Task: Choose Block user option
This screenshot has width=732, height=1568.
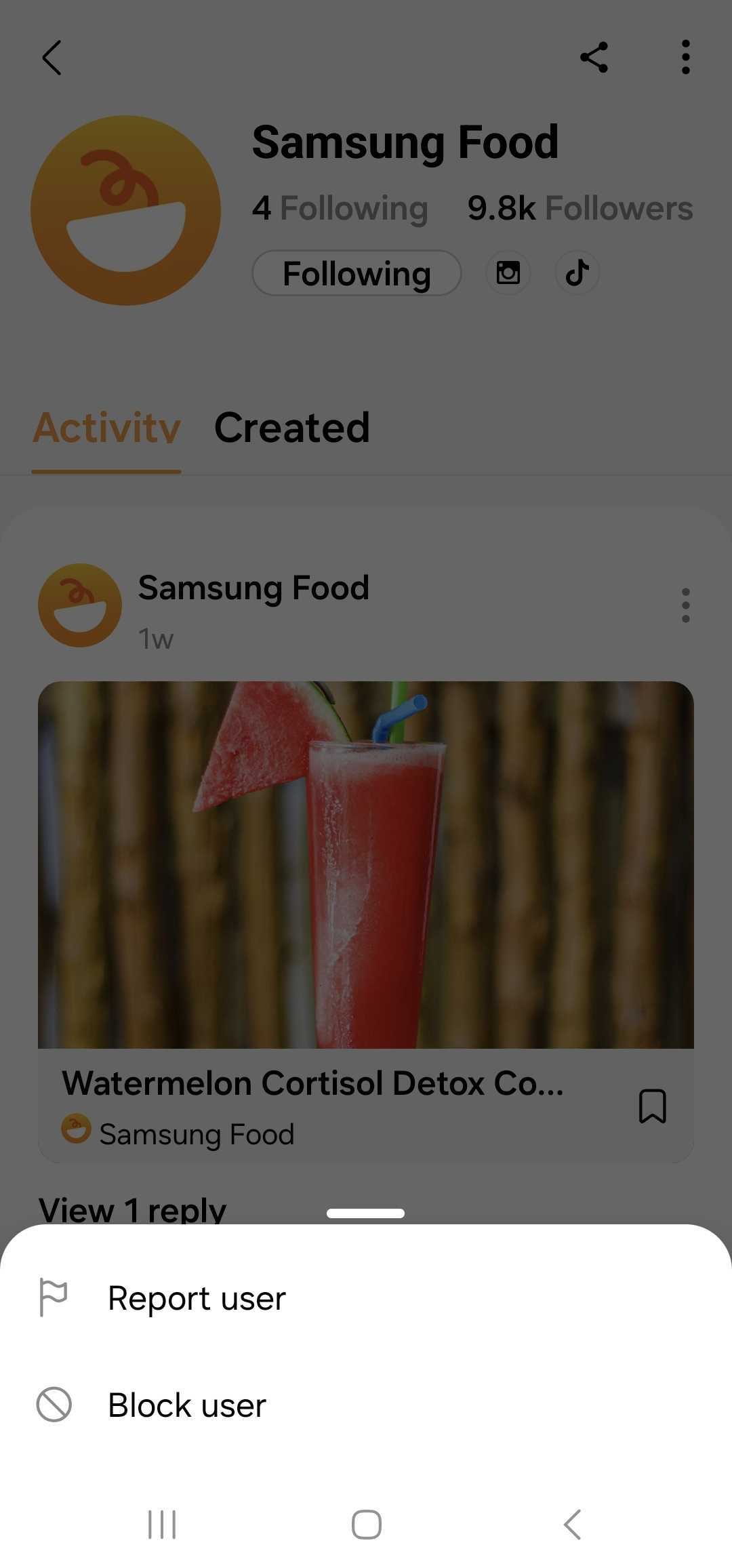Action: point(187,1405)
